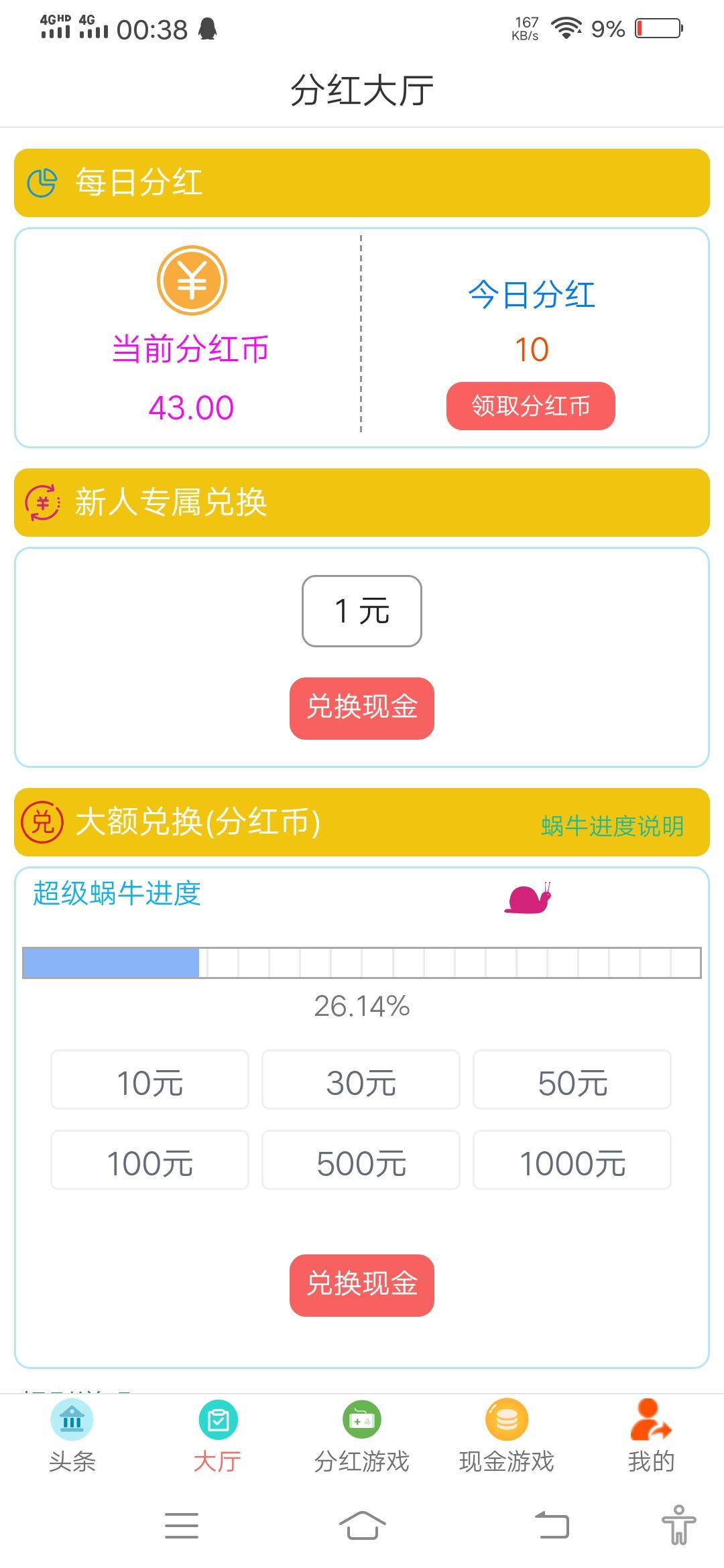Select the 50元 option
724x1568 pixels.
coord(572,1080)
